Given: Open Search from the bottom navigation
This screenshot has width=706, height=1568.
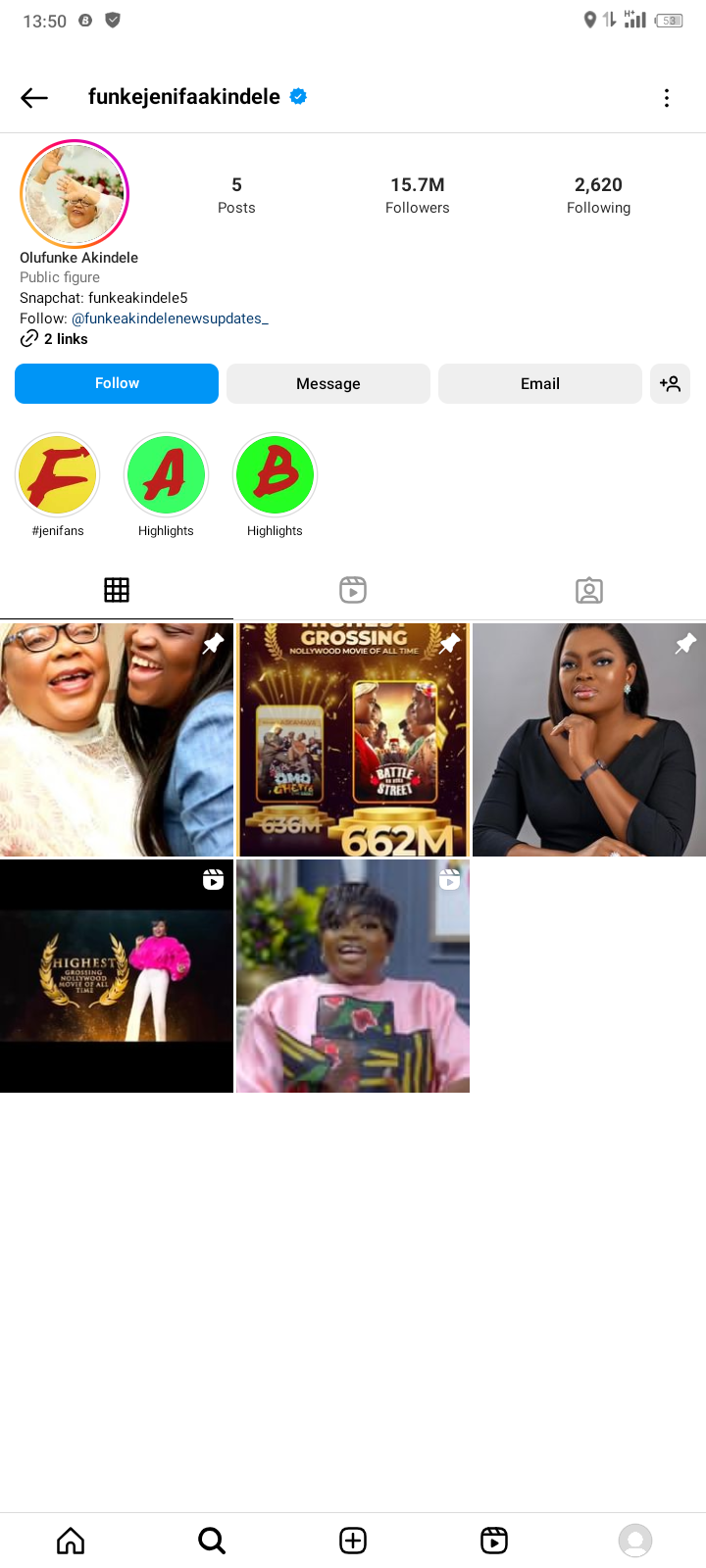Looking at the screenshot, I should pos(212,1541).
